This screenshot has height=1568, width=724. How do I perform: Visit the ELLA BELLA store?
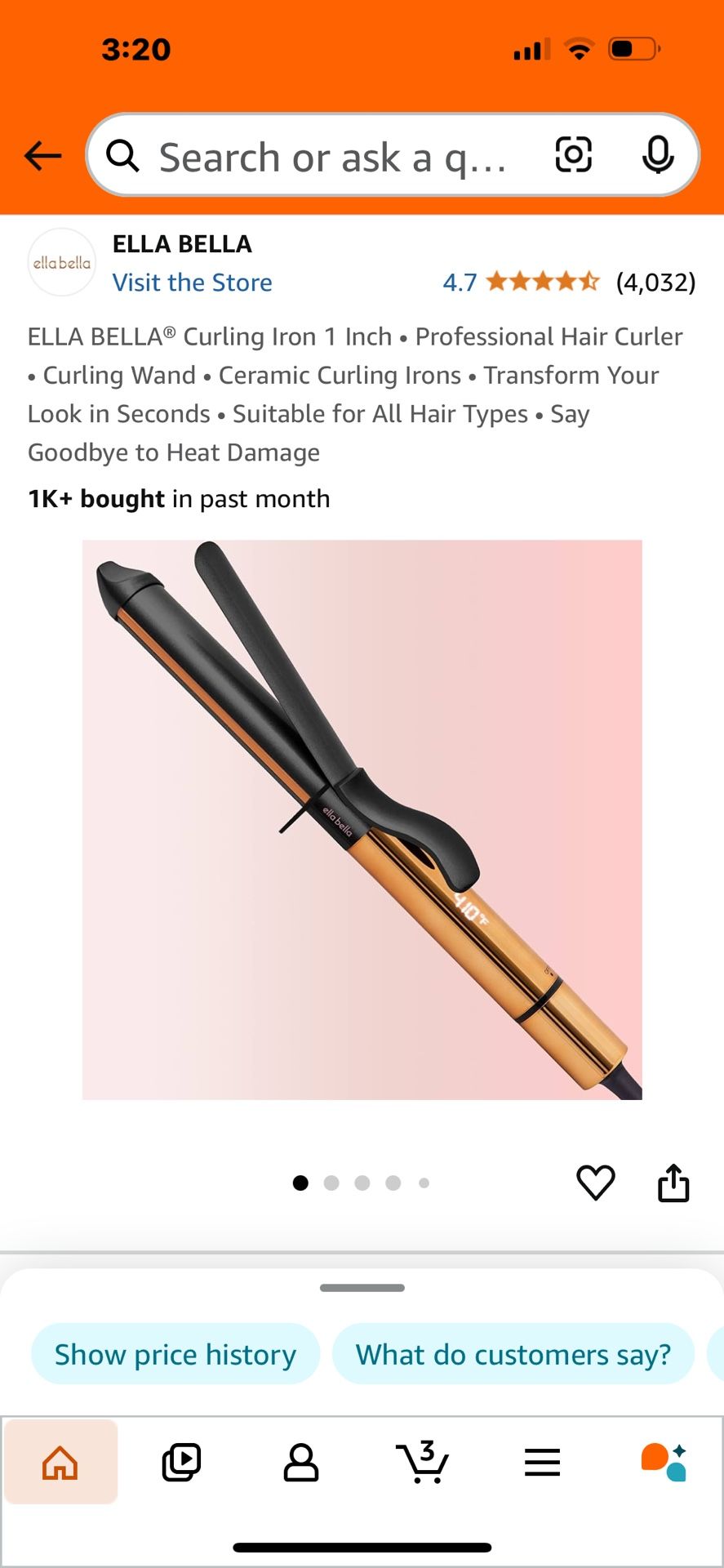point(192,283)
